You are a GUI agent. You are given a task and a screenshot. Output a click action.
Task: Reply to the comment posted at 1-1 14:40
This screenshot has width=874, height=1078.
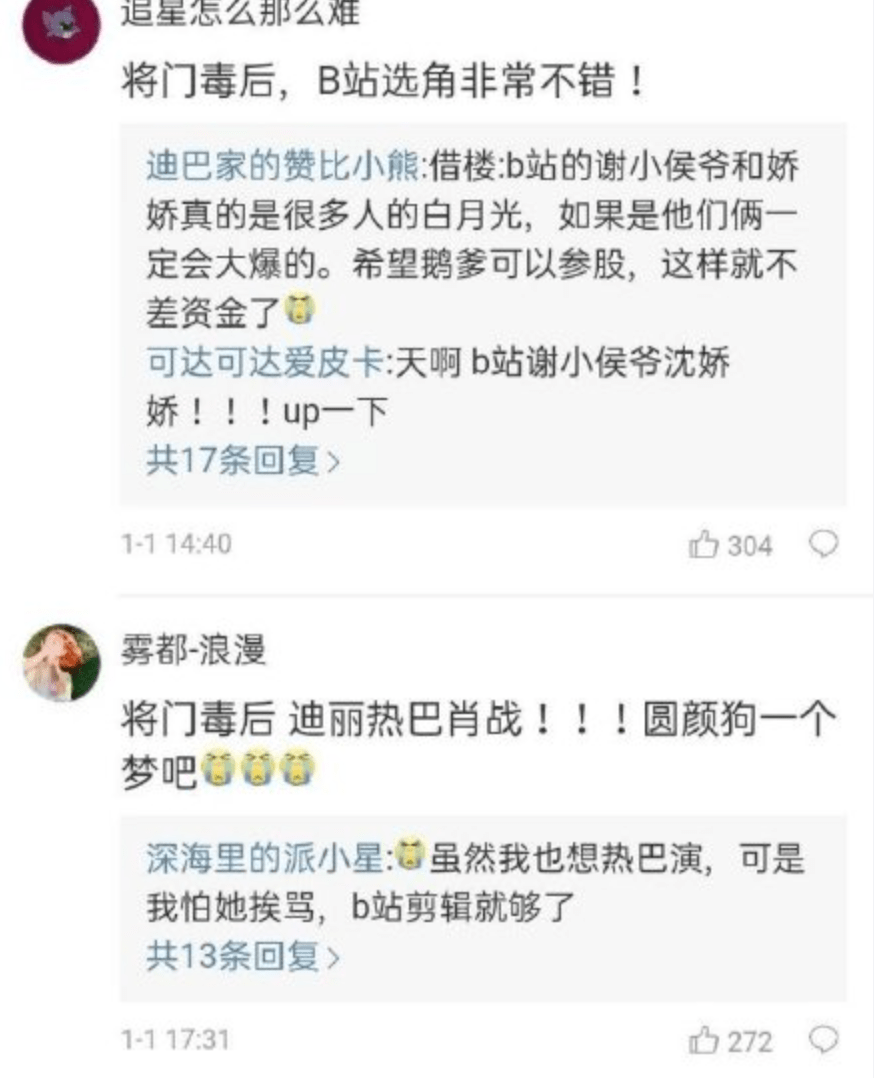823,544
